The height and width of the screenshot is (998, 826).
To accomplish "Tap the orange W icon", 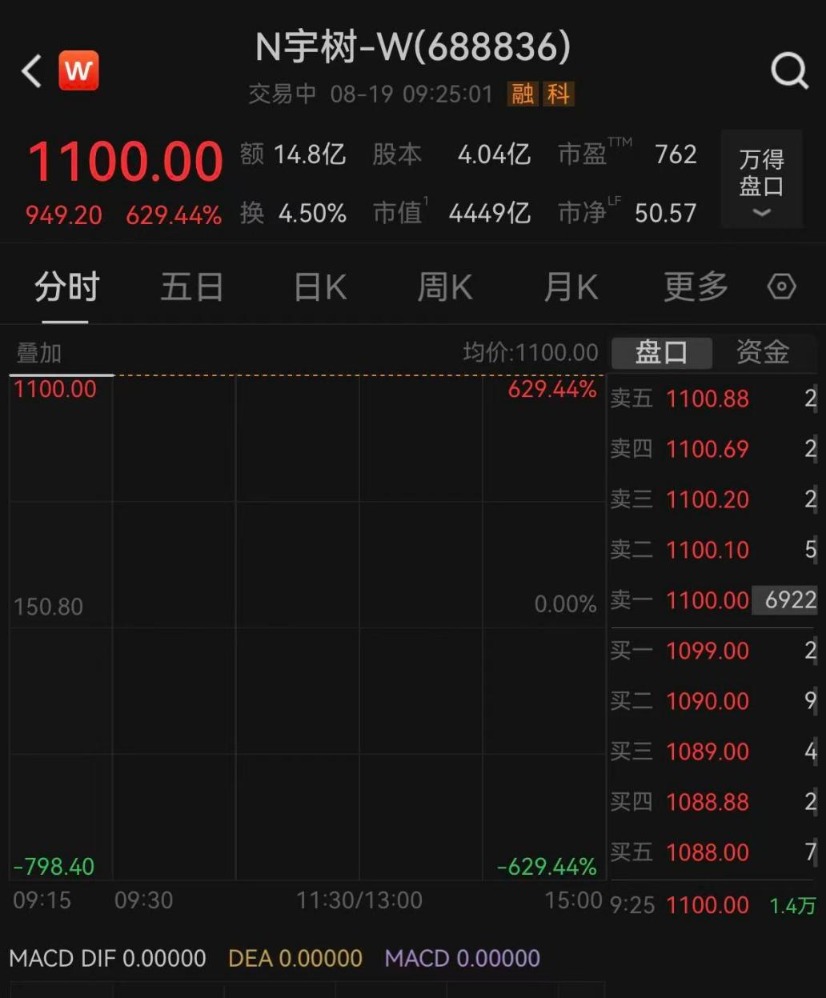I will (79, 70).
